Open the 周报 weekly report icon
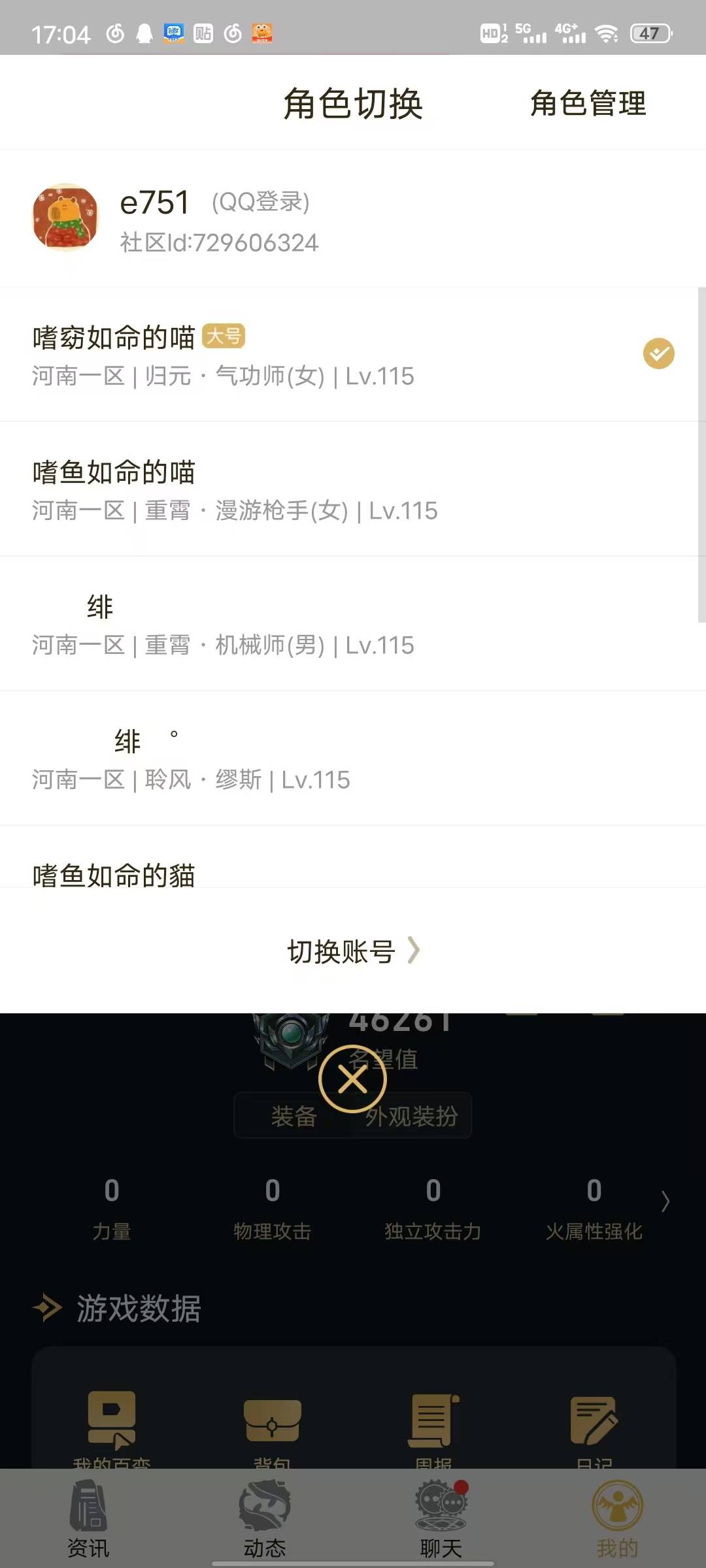 (433, 1424)
